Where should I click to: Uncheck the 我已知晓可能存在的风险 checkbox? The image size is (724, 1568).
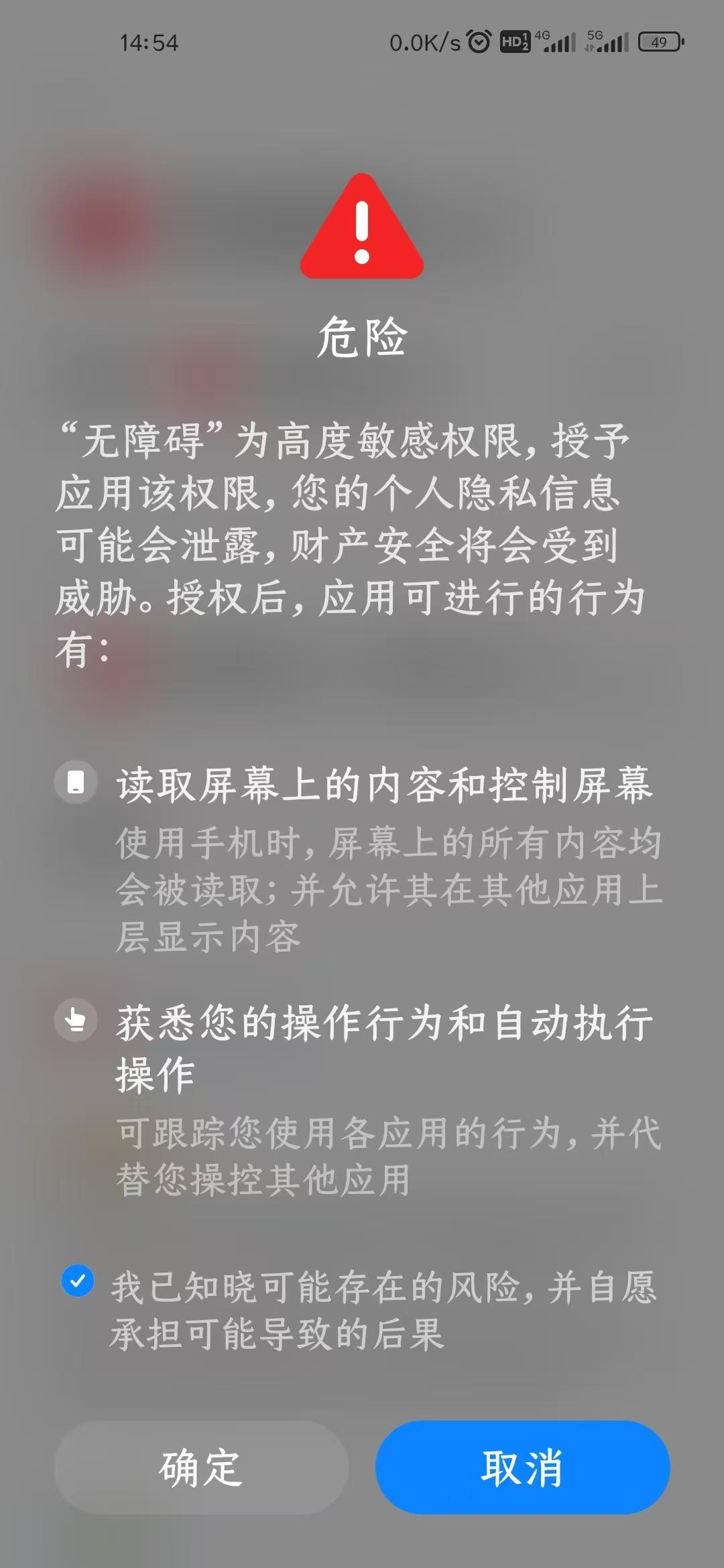(78, 1281)
